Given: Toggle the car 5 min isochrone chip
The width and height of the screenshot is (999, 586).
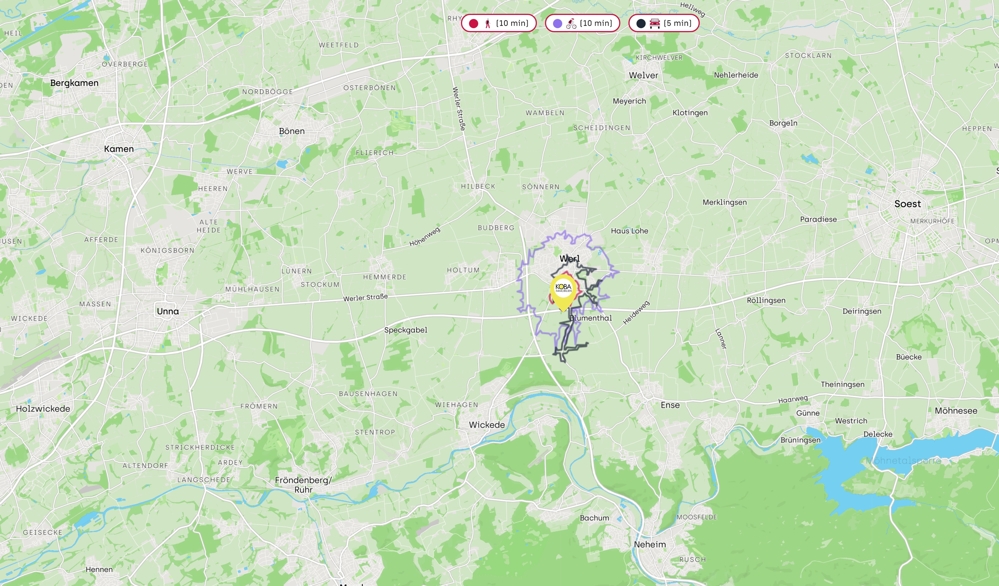Looking at the screenshot, I should (664, 23).
